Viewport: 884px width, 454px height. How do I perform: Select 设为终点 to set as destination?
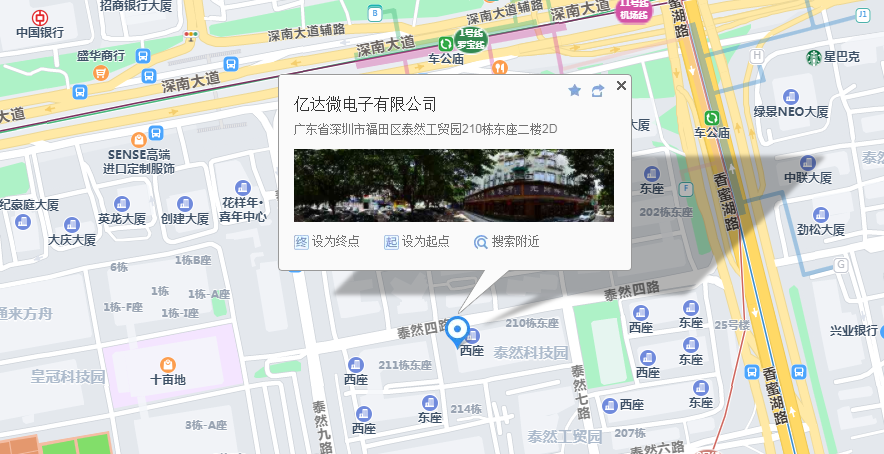pyautogui.click(x=327, y=241)
